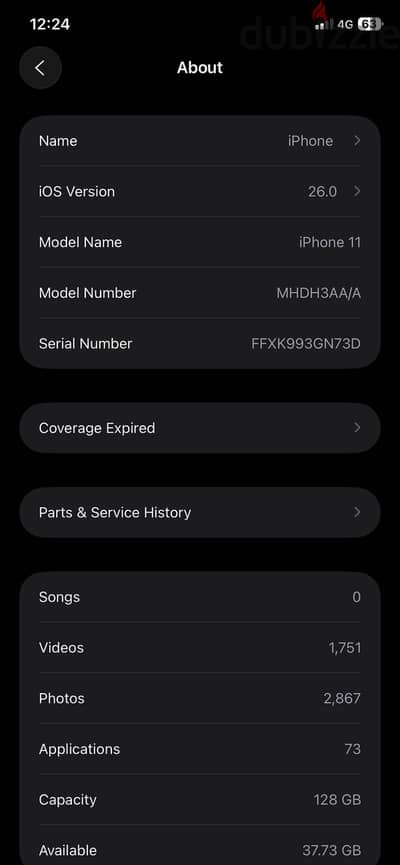Open Coverage Expired details
The height and width of the screenshot is (865, 400).
point(200,428)
